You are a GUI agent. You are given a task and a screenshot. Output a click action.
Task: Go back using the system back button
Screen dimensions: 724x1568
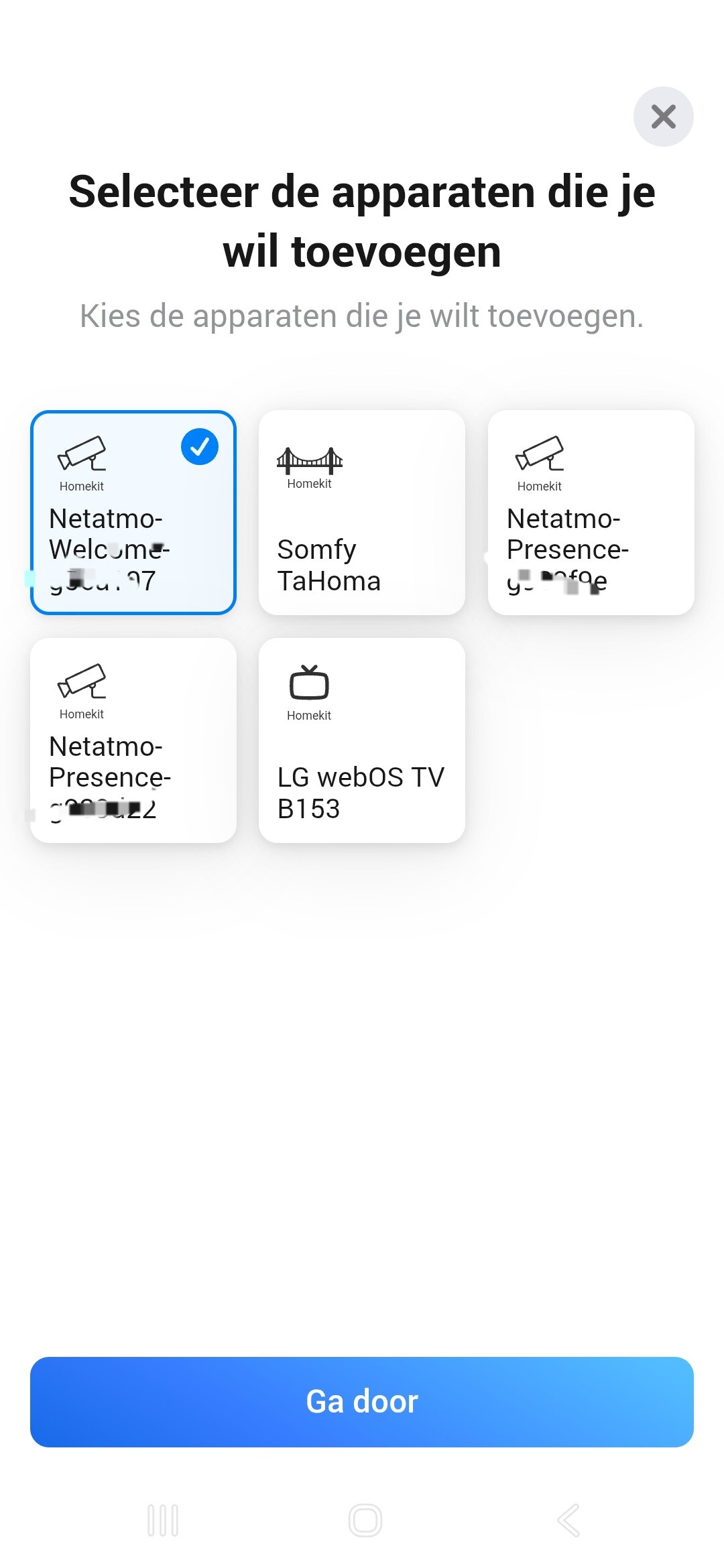coord(568,1520)
